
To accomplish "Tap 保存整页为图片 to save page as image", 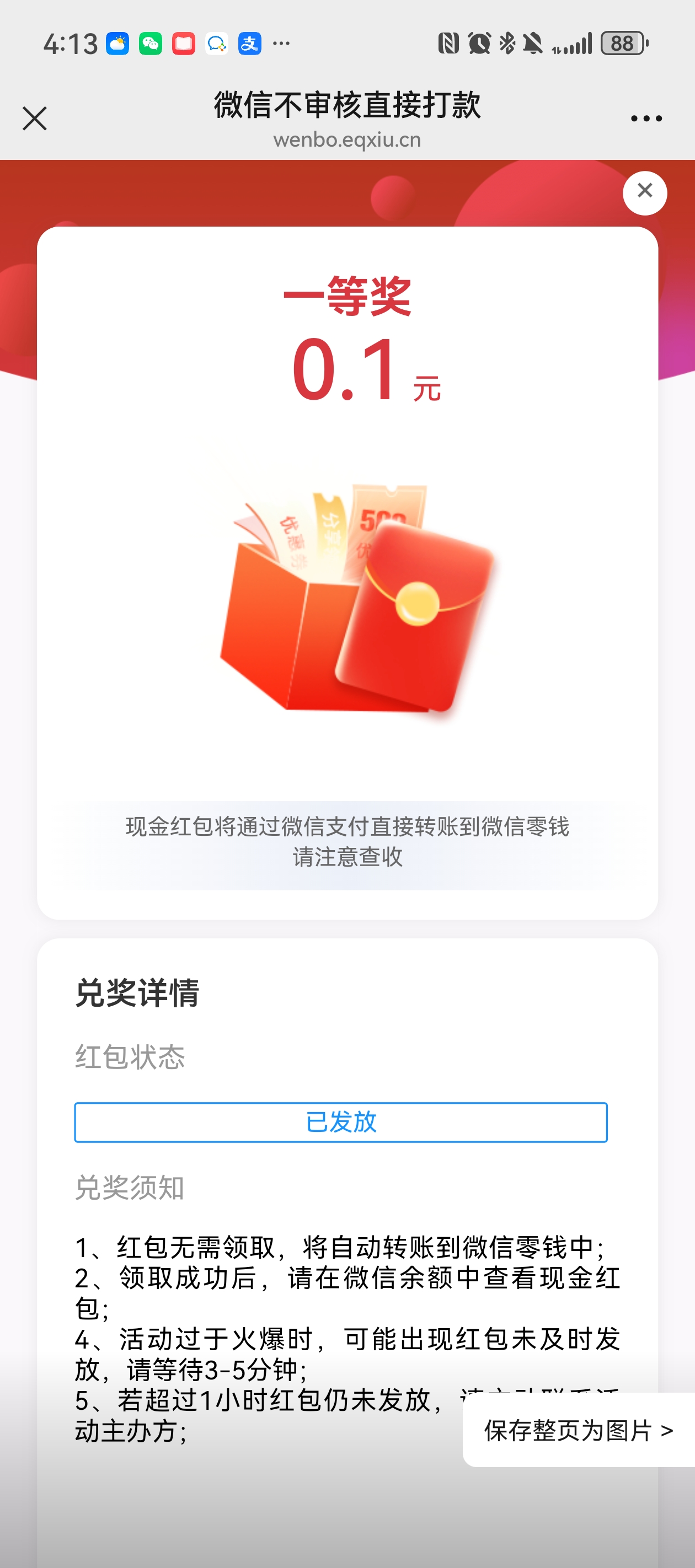I will (x=579, y=1430).
